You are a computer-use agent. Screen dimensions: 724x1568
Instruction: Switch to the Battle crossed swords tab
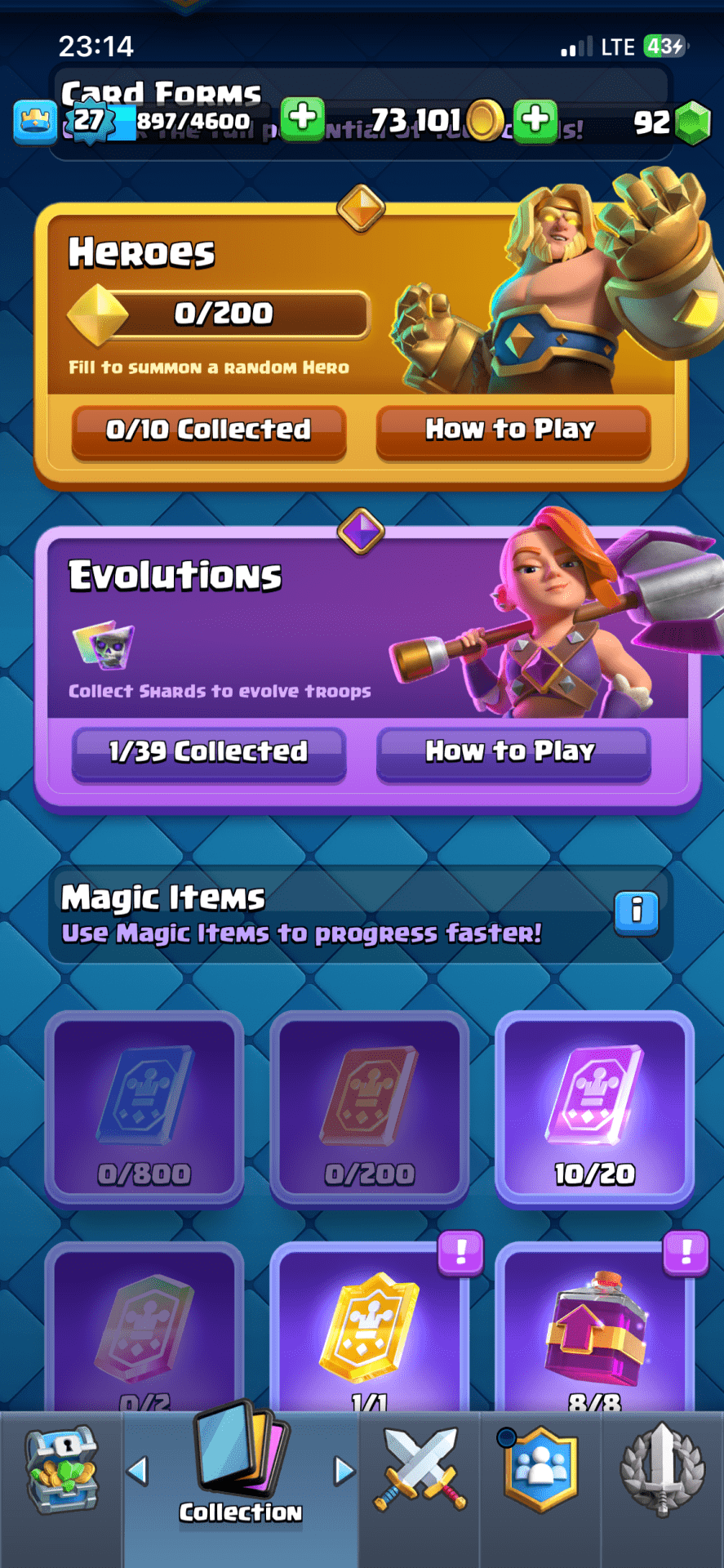tap(420, 1470)
